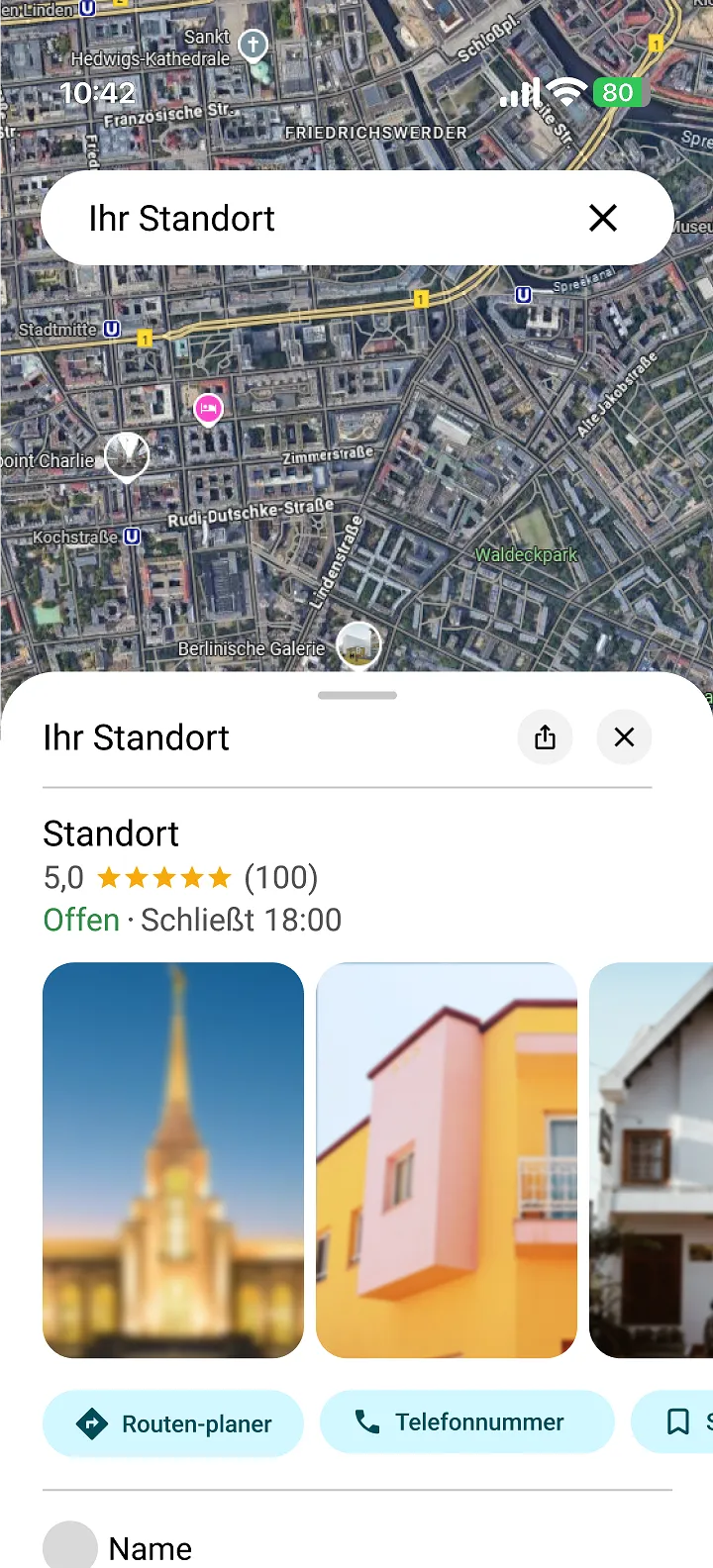The height and width of the screenshot is (1568, 713).
Task: Select the directions arrow icon on Routen-planer
Action: coord(89,1421)
